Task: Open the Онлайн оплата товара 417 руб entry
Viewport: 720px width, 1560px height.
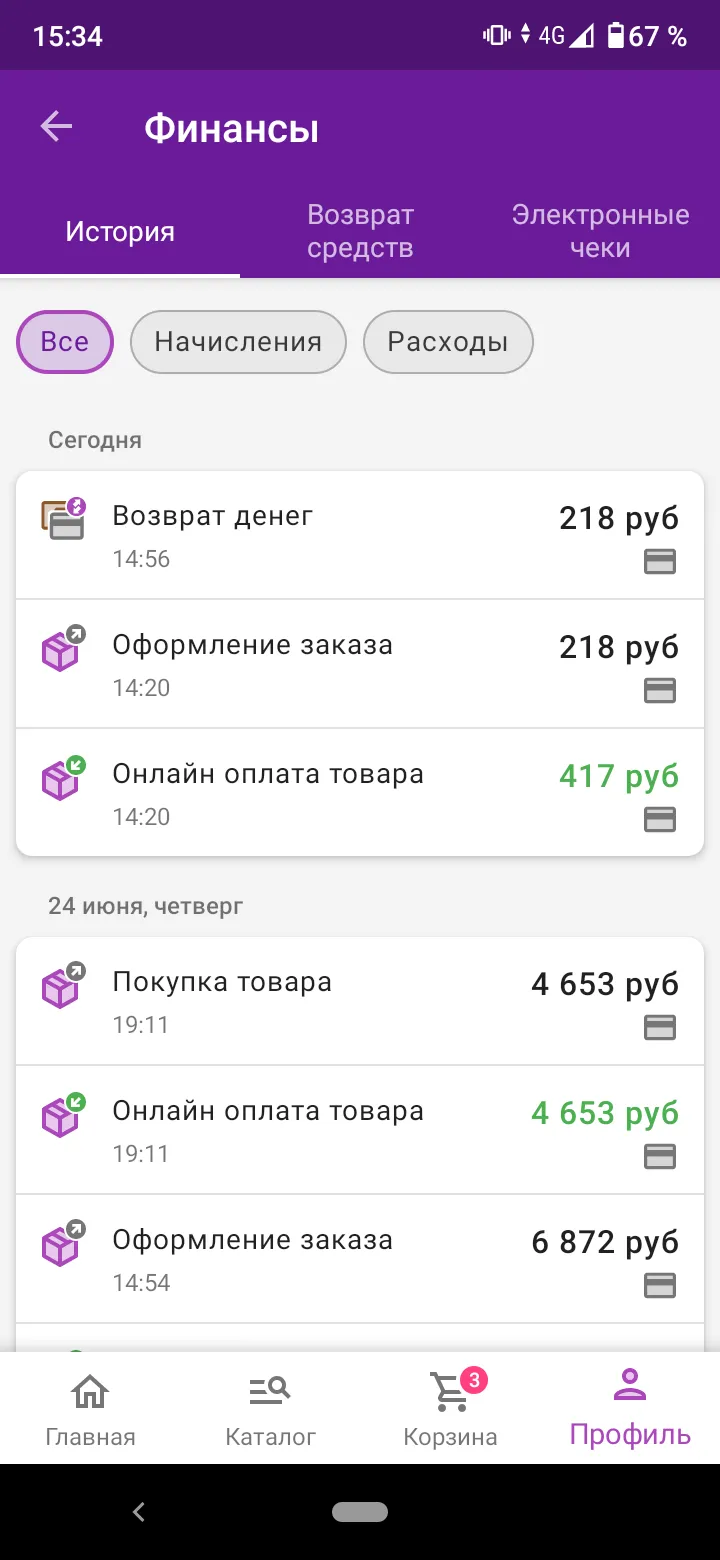Action: [360, 792]
